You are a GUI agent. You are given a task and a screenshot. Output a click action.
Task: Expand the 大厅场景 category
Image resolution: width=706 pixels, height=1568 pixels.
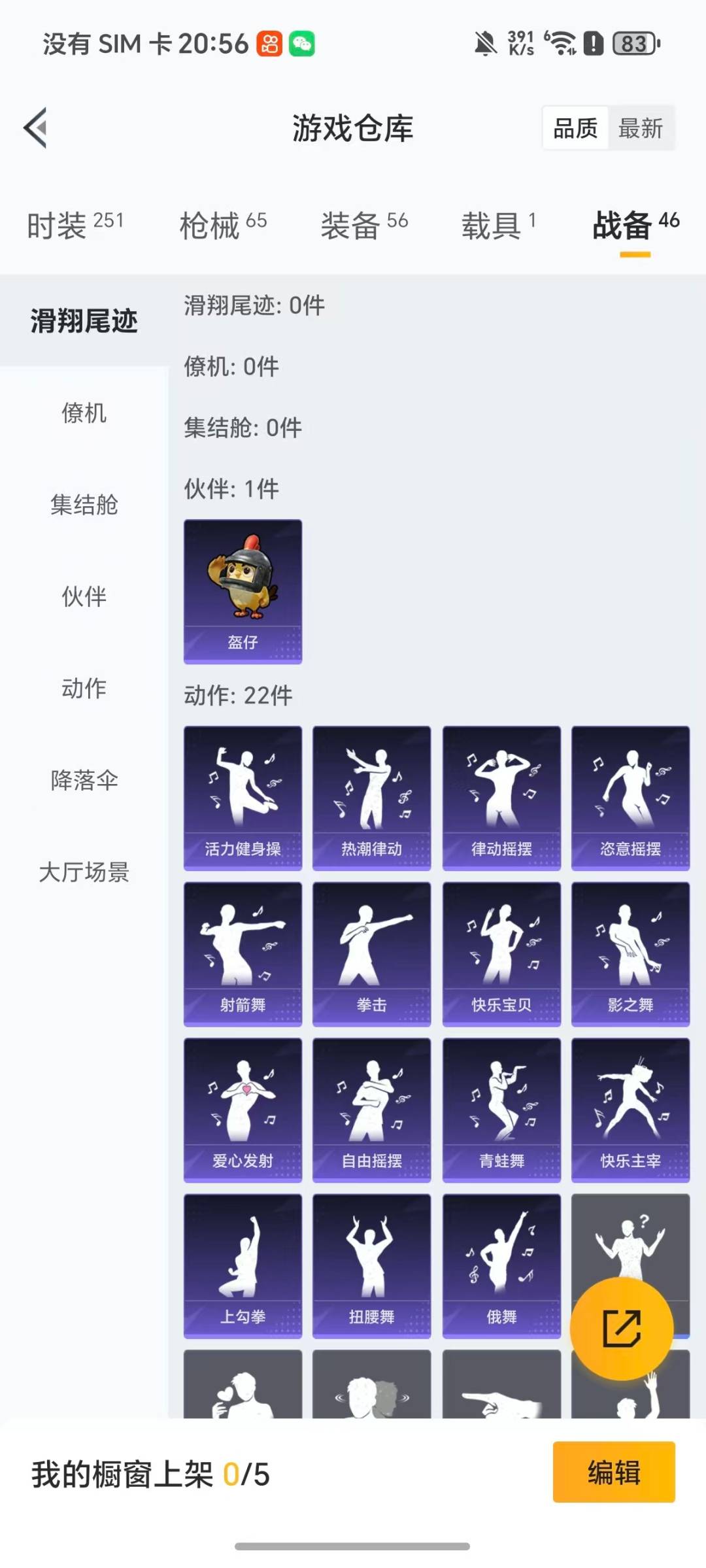[x=84, y=871]
